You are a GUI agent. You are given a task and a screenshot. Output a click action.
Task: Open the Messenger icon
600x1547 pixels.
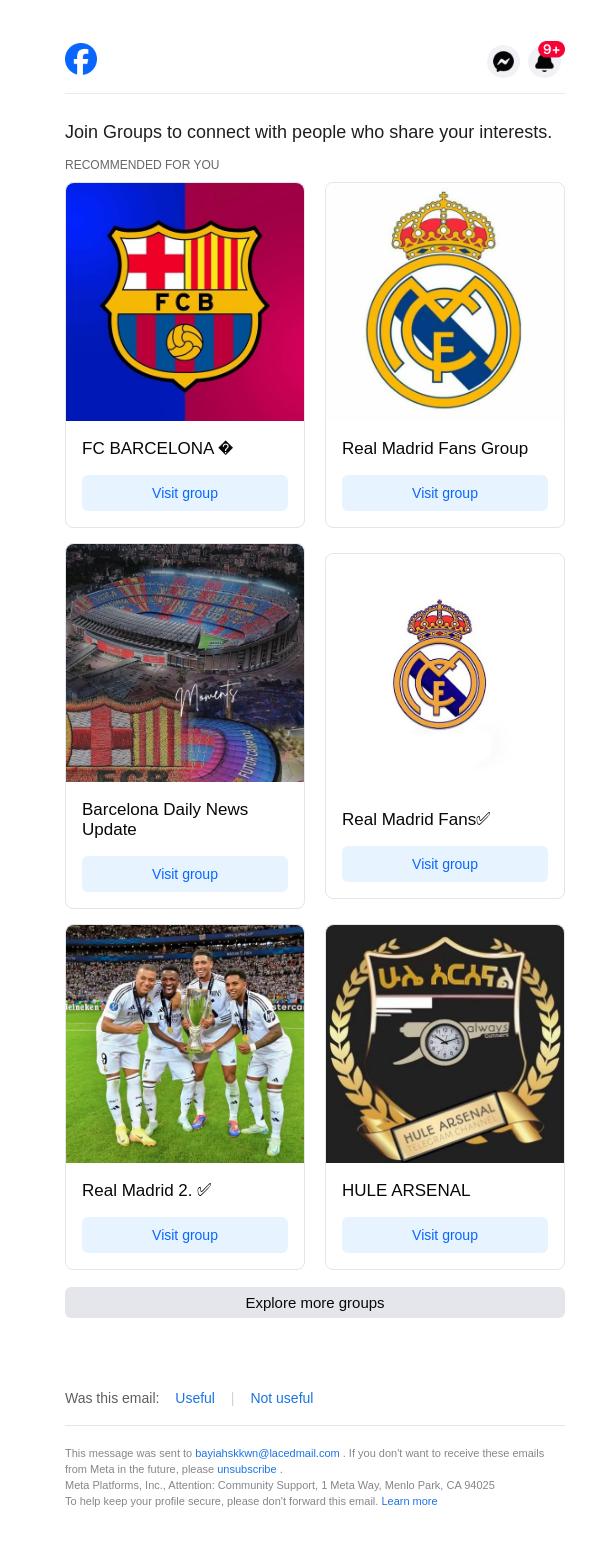point(504,61)
